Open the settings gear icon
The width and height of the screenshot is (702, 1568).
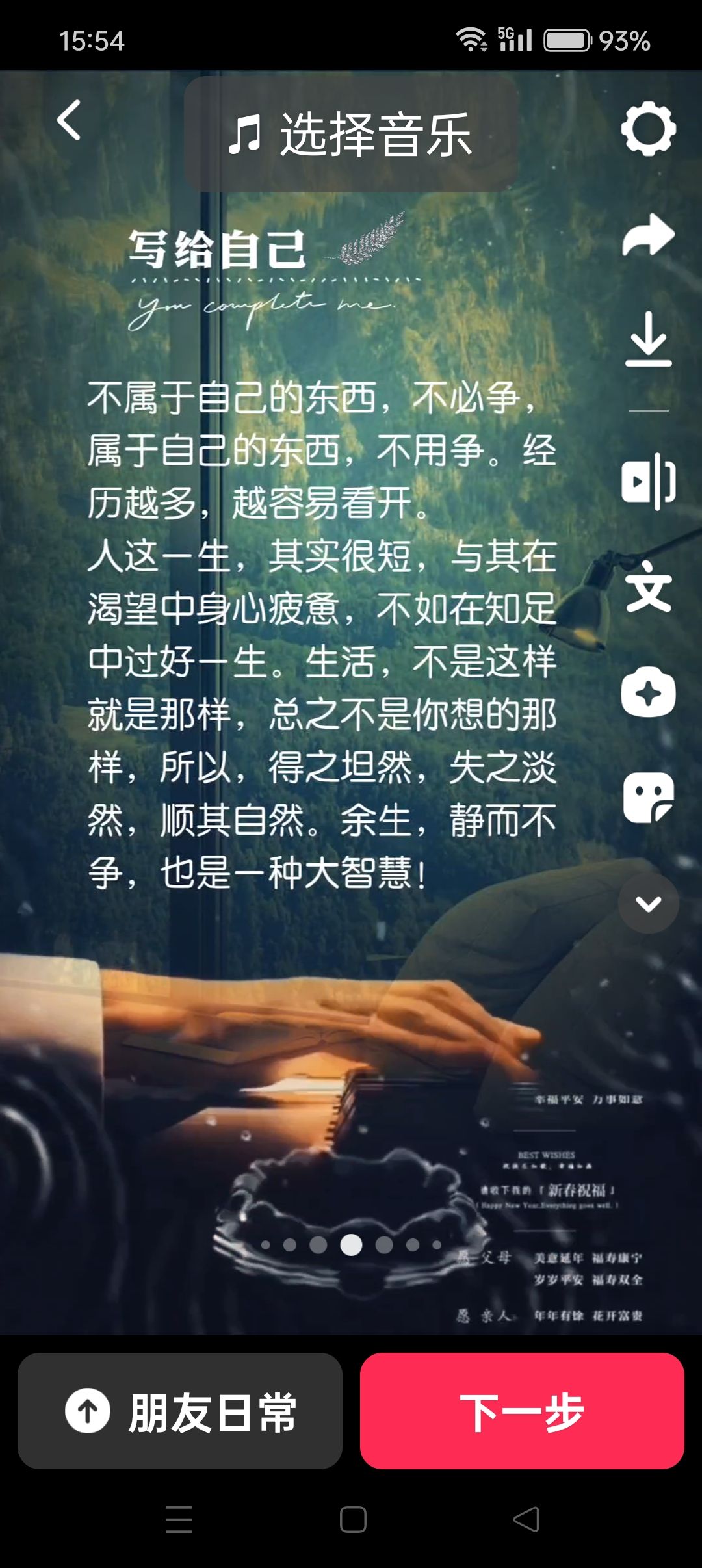point(648,128)
